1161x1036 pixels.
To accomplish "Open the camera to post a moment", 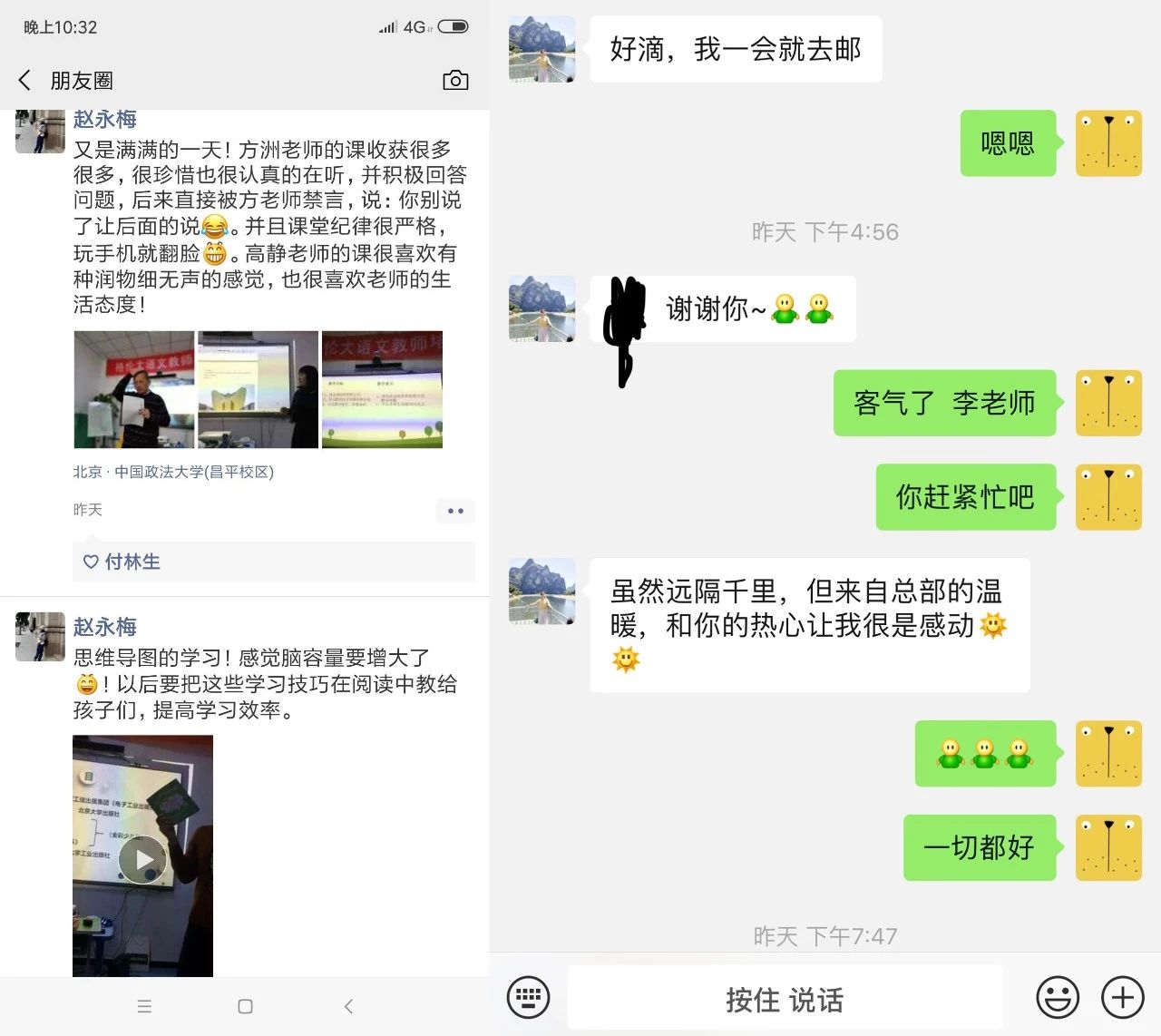I will [455, 81].
